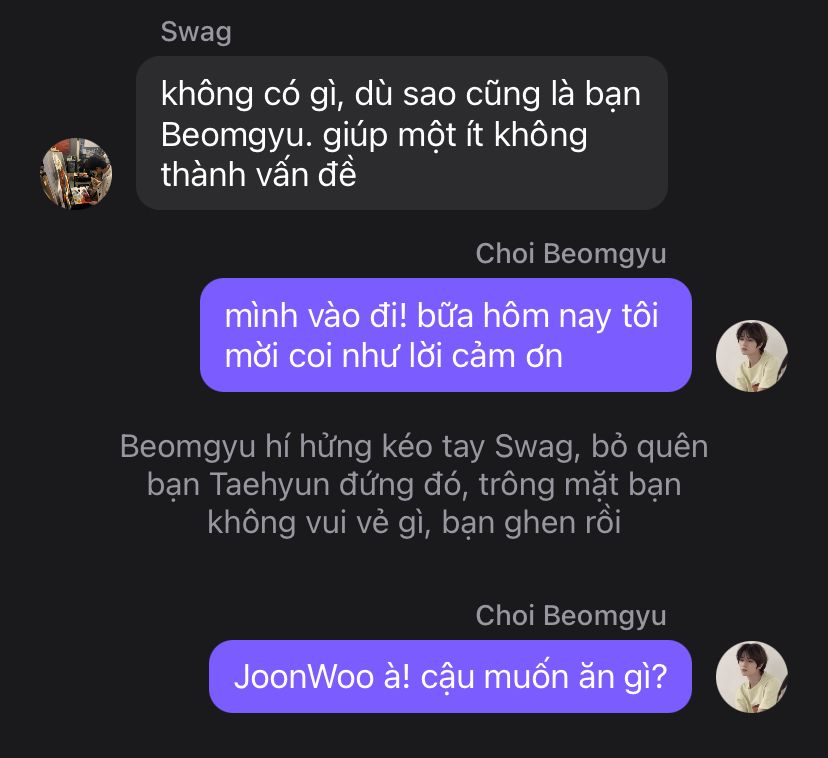The height and width of the screenshot is (758, 828).
Task: Tap Beomgyu's avatar beside the "mình vào đi" message
Action: tap(752, 356)
